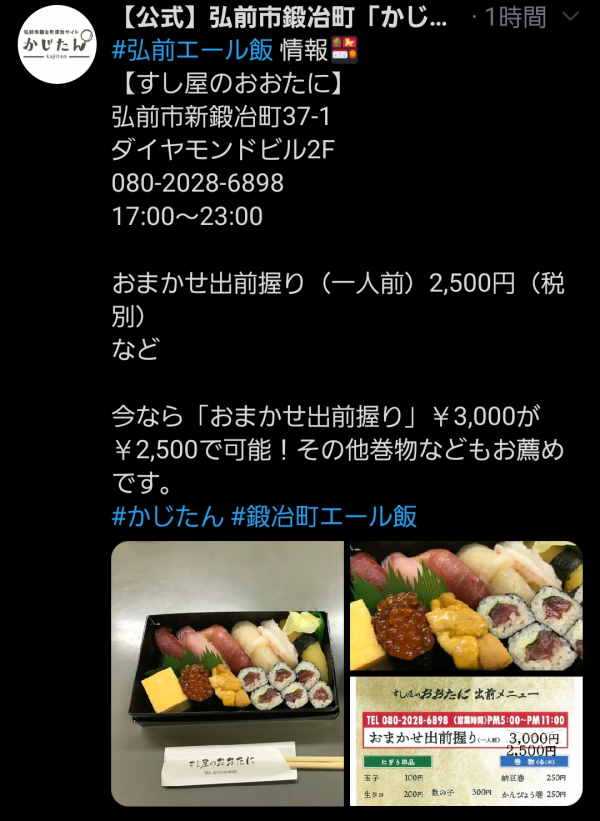Open the tweet options dropdown arrow

[x=570, y=17]
